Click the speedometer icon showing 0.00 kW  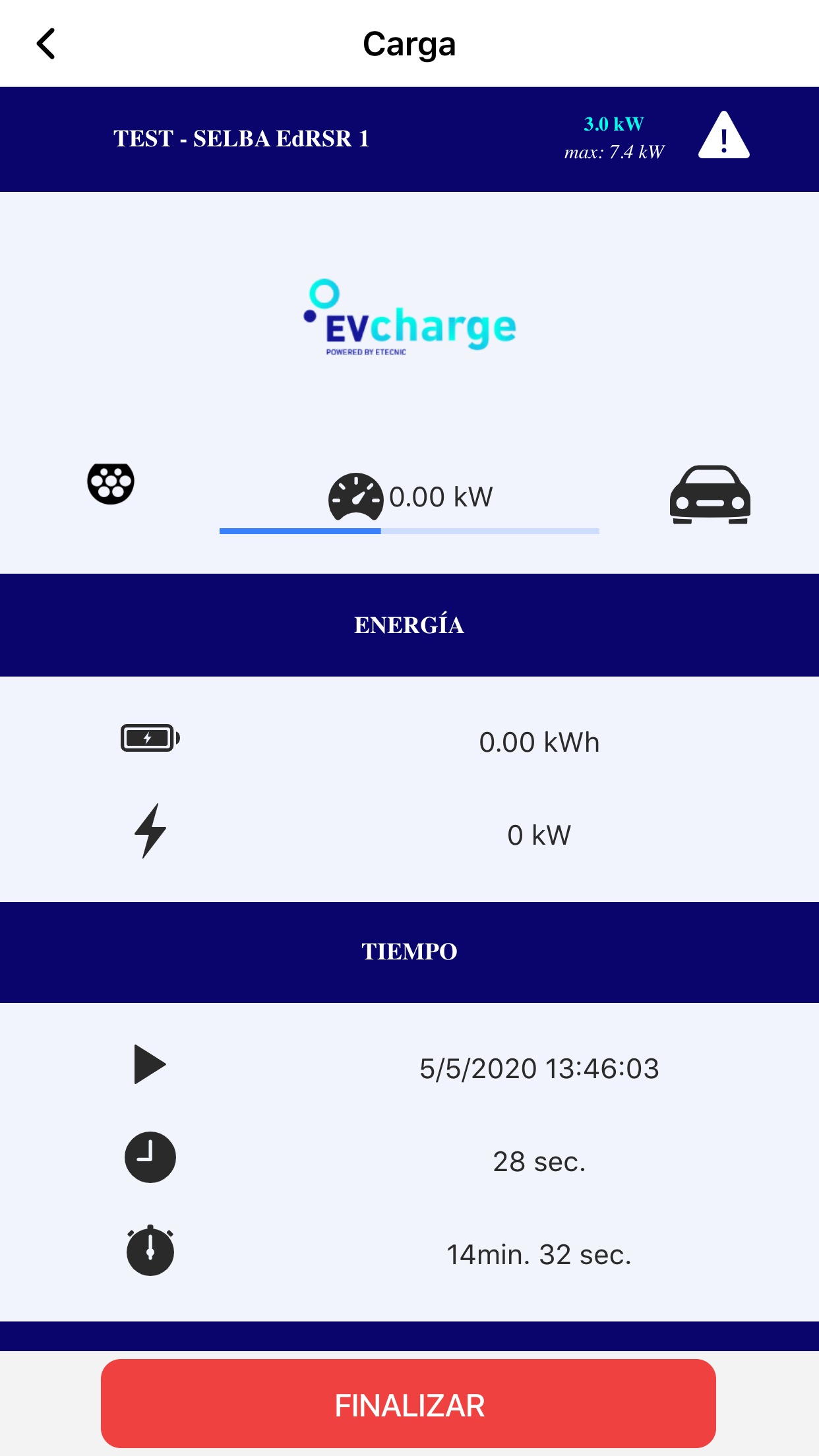[356, 497]
